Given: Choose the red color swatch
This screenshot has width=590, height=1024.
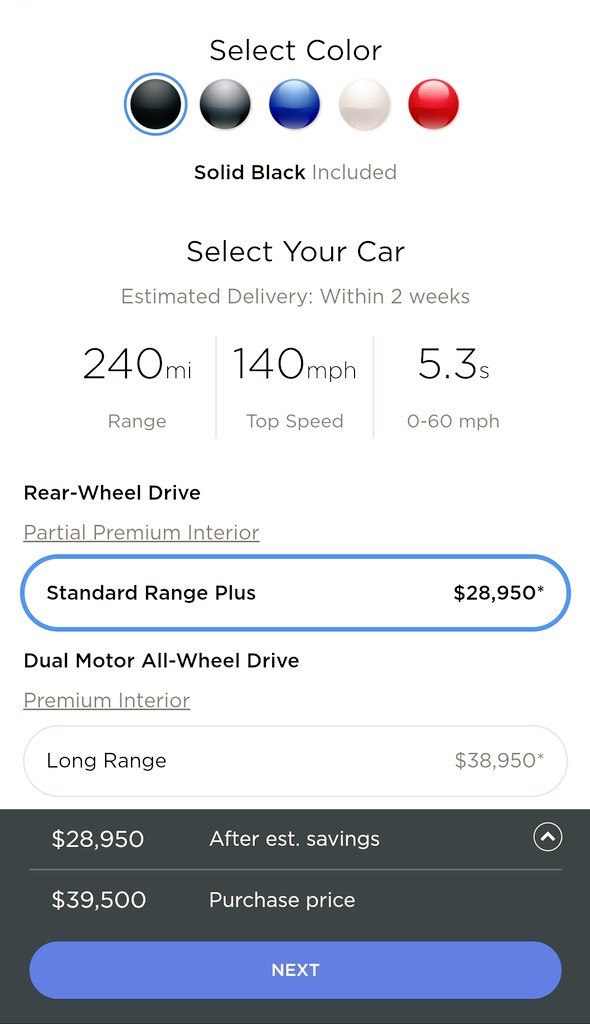Looking at the screenshot, I should pyautogui.click(x=433, y=104).
